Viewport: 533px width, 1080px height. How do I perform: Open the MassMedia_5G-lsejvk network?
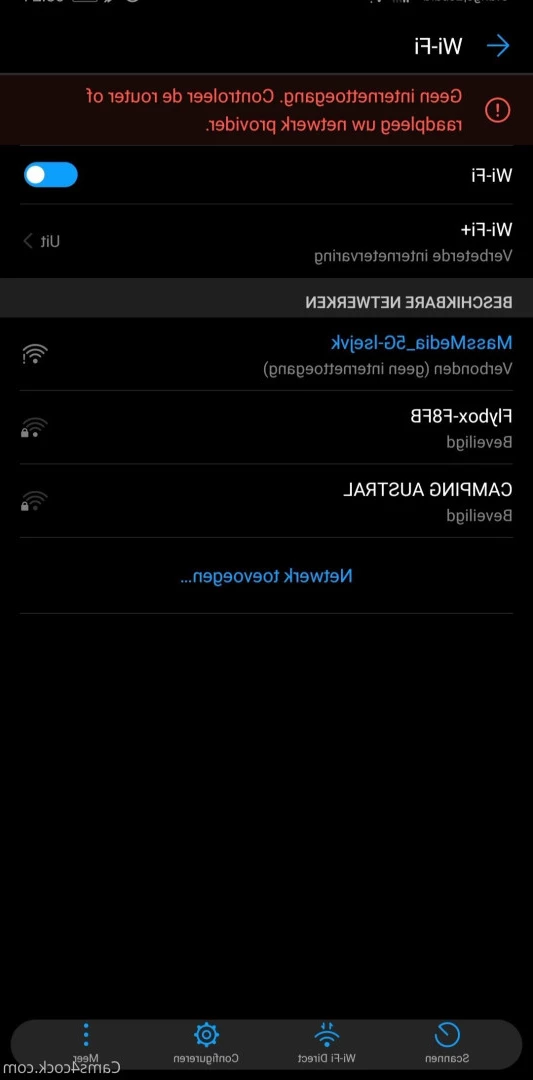(x=266, y=354)
